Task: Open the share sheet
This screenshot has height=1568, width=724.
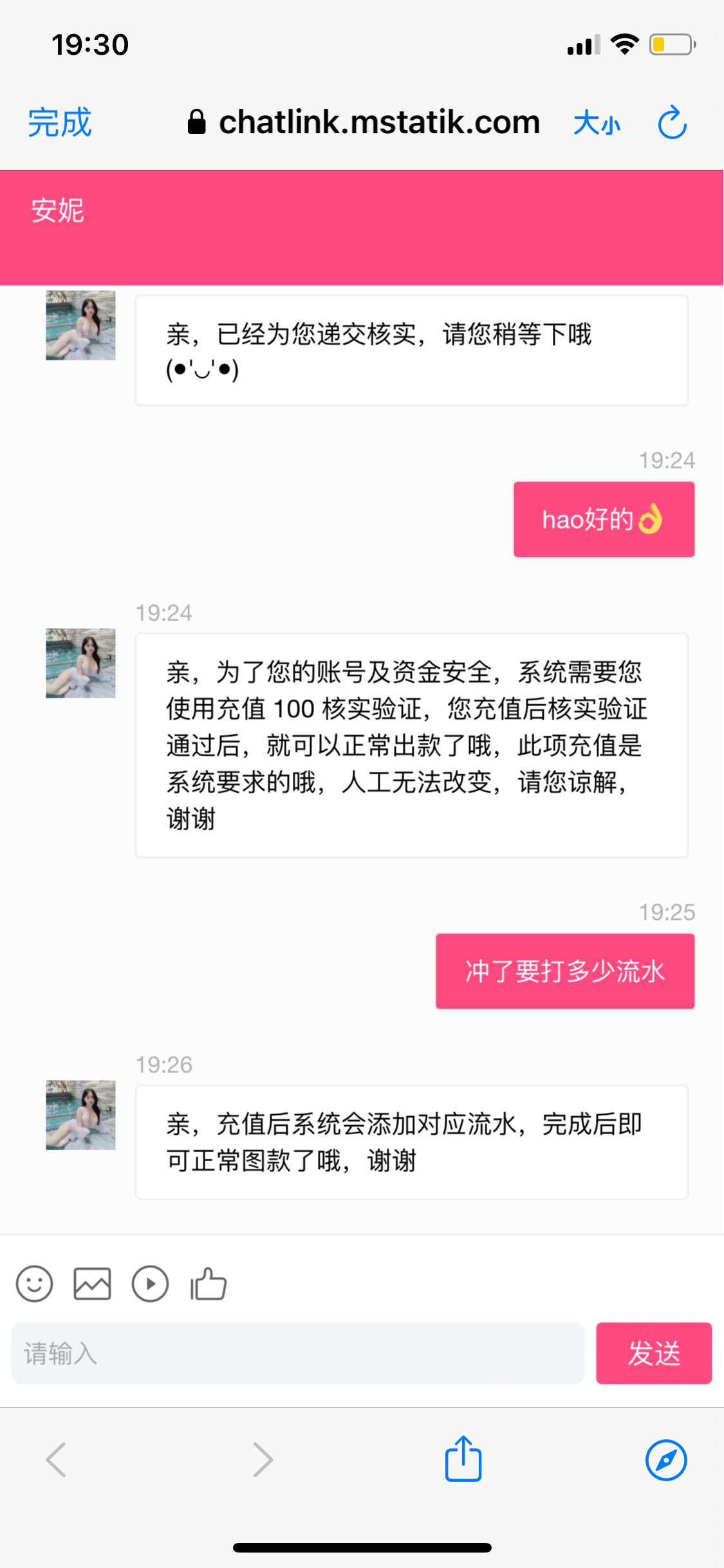Action: tap(463, 1459)
